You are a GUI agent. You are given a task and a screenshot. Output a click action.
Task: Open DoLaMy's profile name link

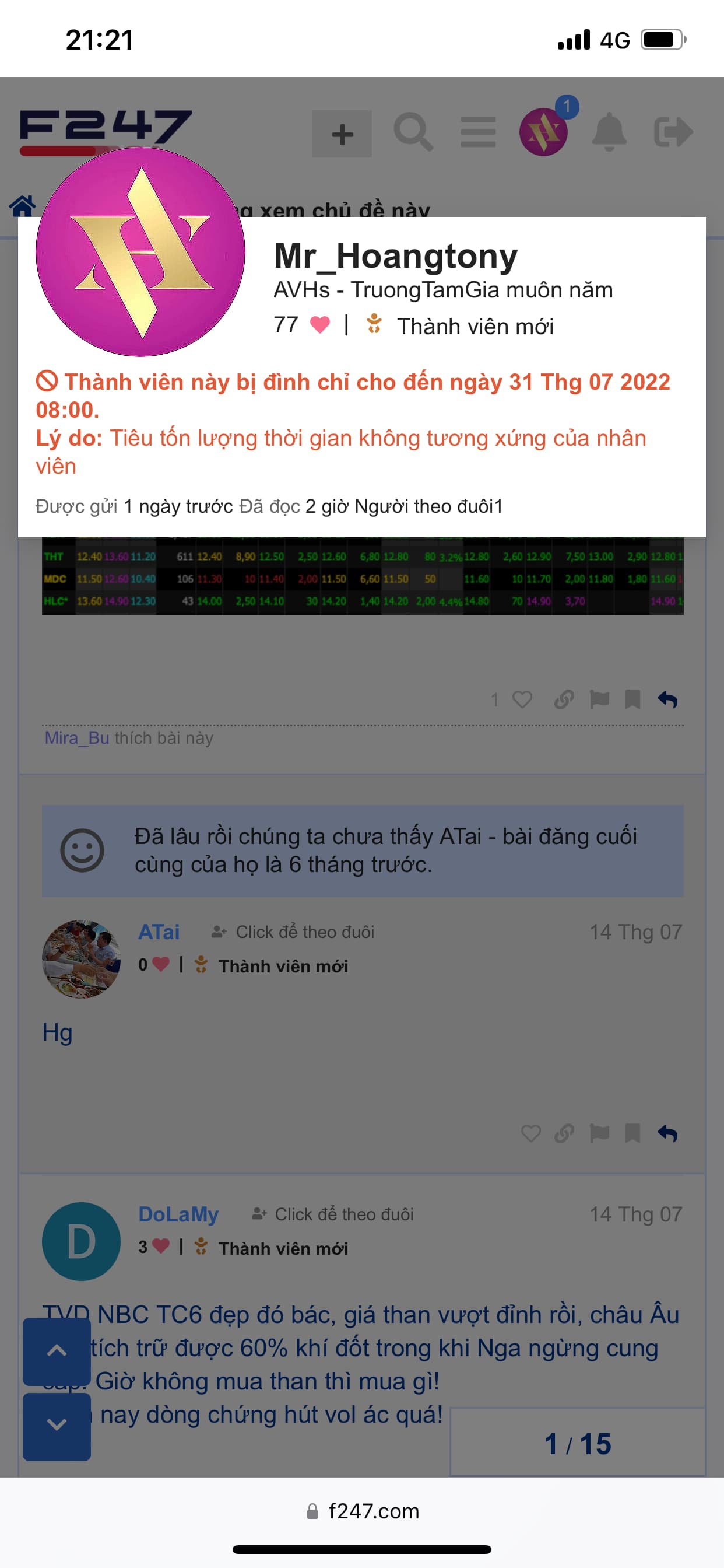[x=178, y=1214]
